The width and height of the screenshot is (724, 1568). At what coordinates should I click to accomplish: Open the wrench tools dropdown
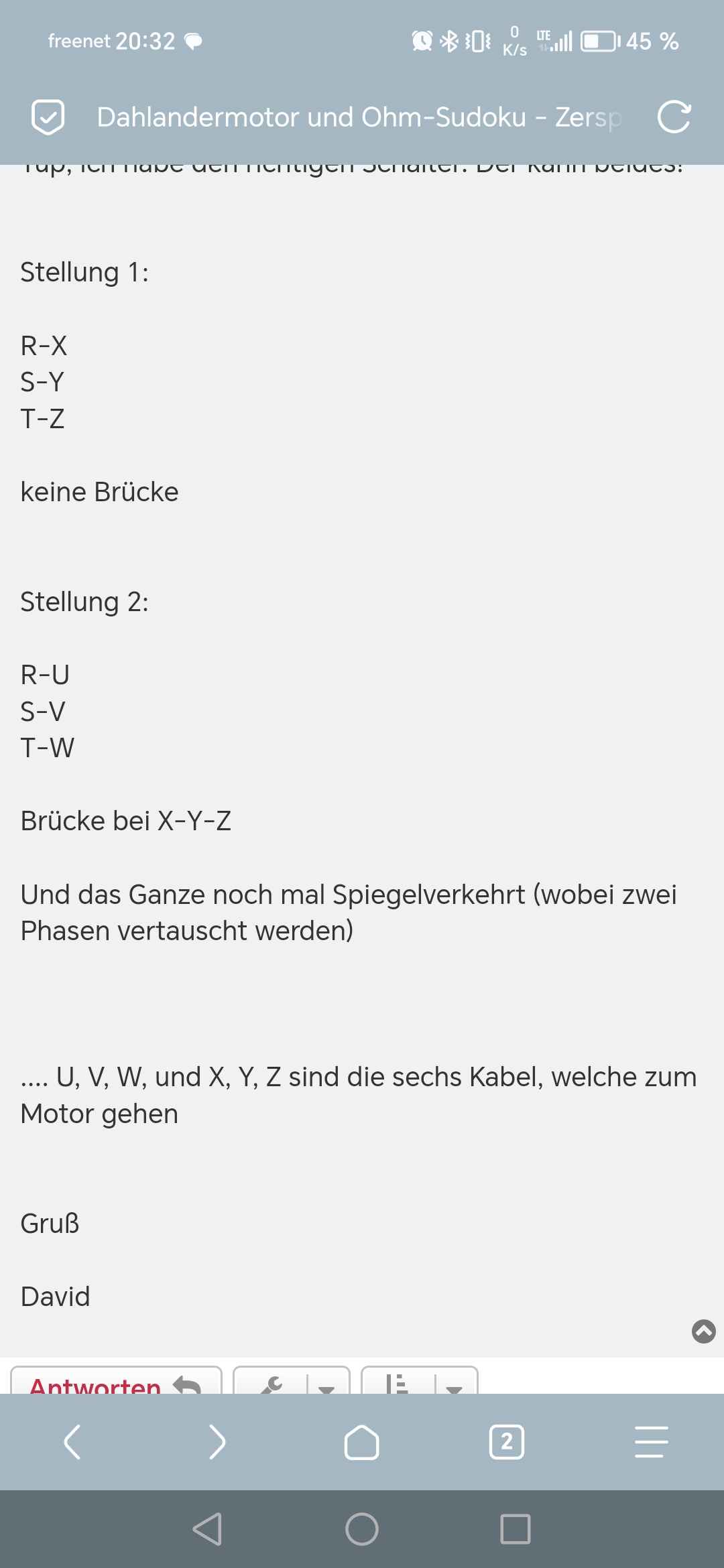pyautogui.click(x=292, y=1380)
